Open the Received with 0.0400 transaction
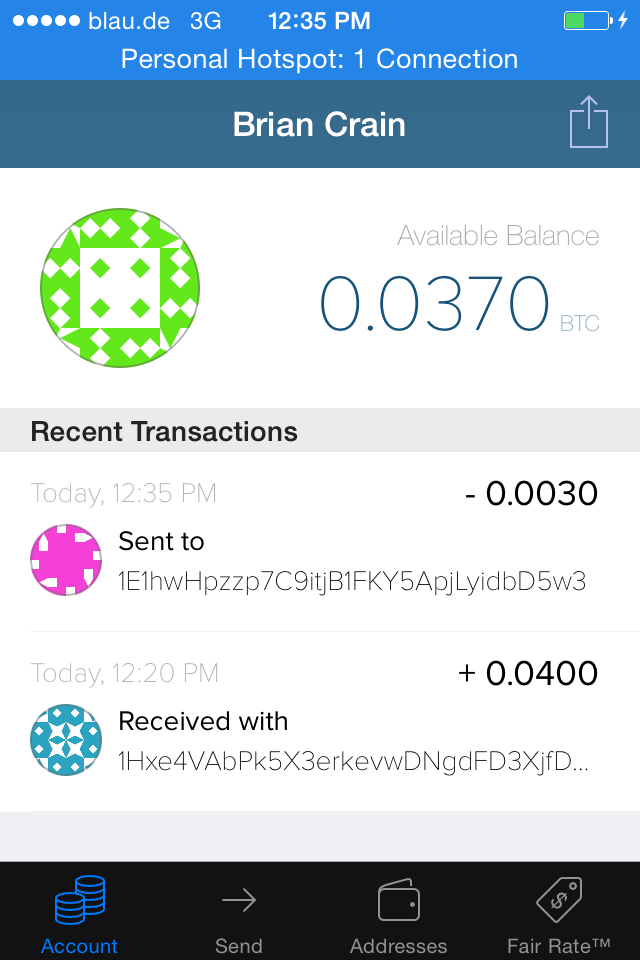Image resolution: width=640 pixels, height=960 pixels. (x=320, y=722)
